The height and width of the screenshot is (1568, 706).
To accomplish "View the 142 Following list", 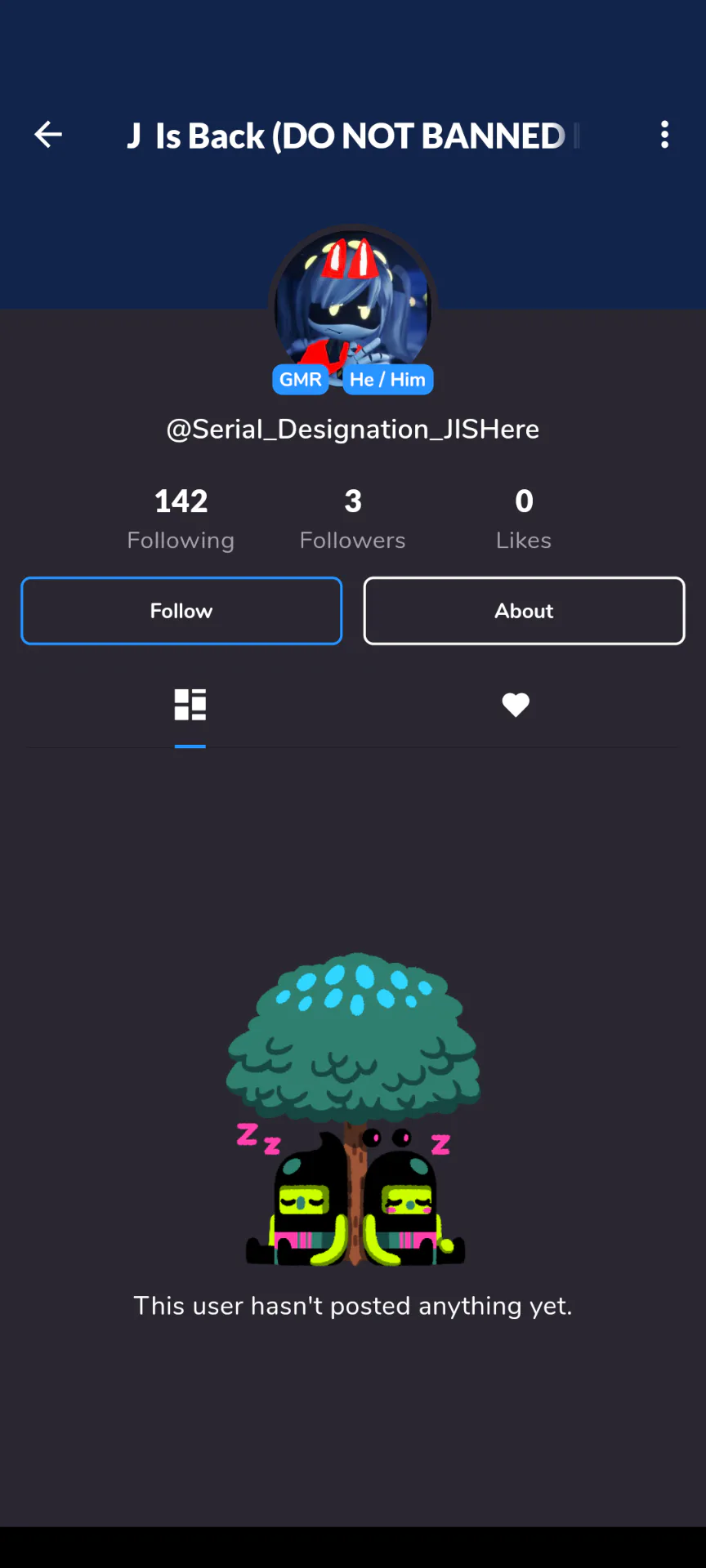I will tap(181, 519).
